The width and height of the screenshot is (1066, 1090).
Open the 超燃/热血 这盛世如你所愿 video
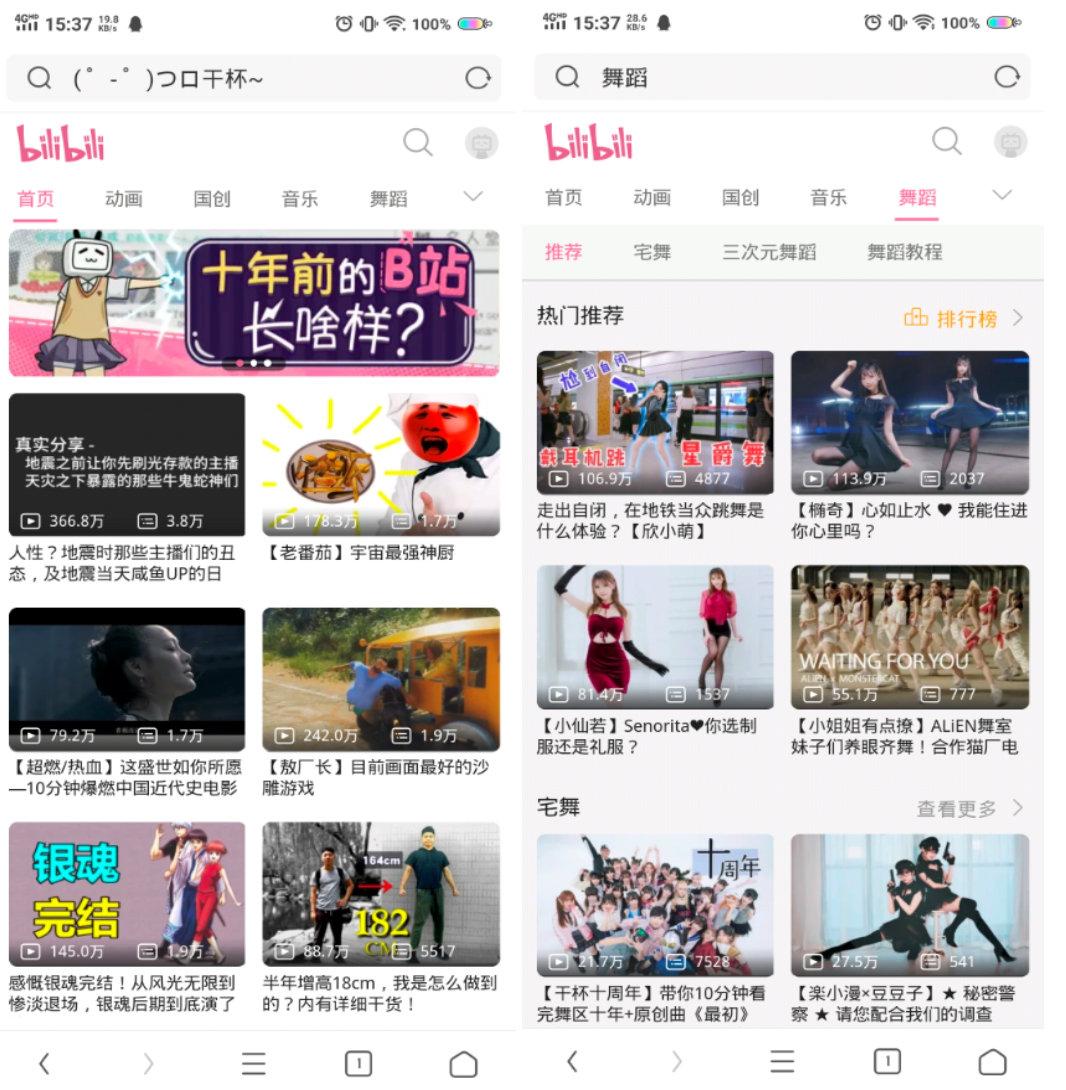(127, 679)
